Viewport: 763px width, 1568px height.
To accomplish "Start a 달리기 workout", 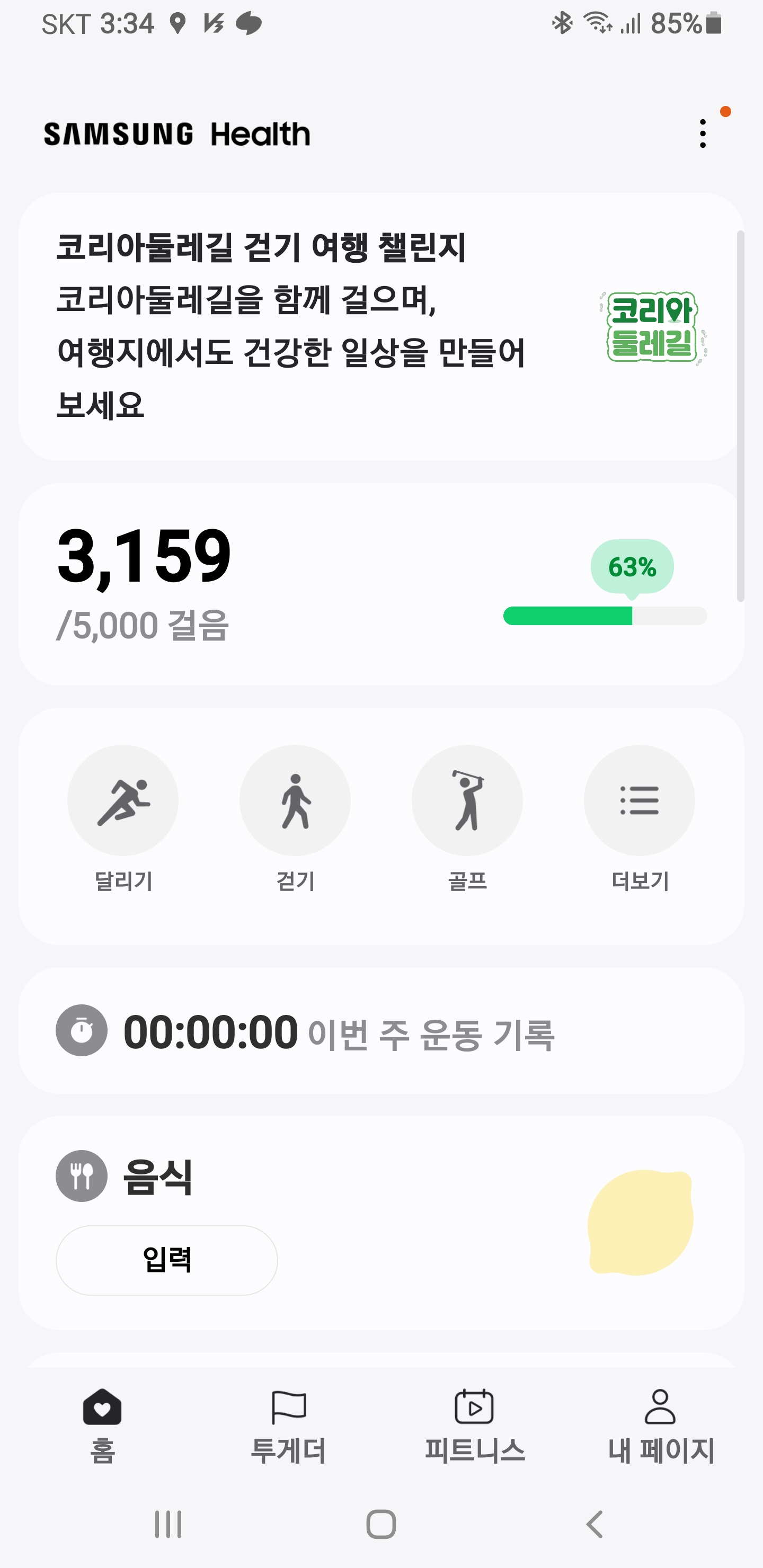I will (123, 800).
